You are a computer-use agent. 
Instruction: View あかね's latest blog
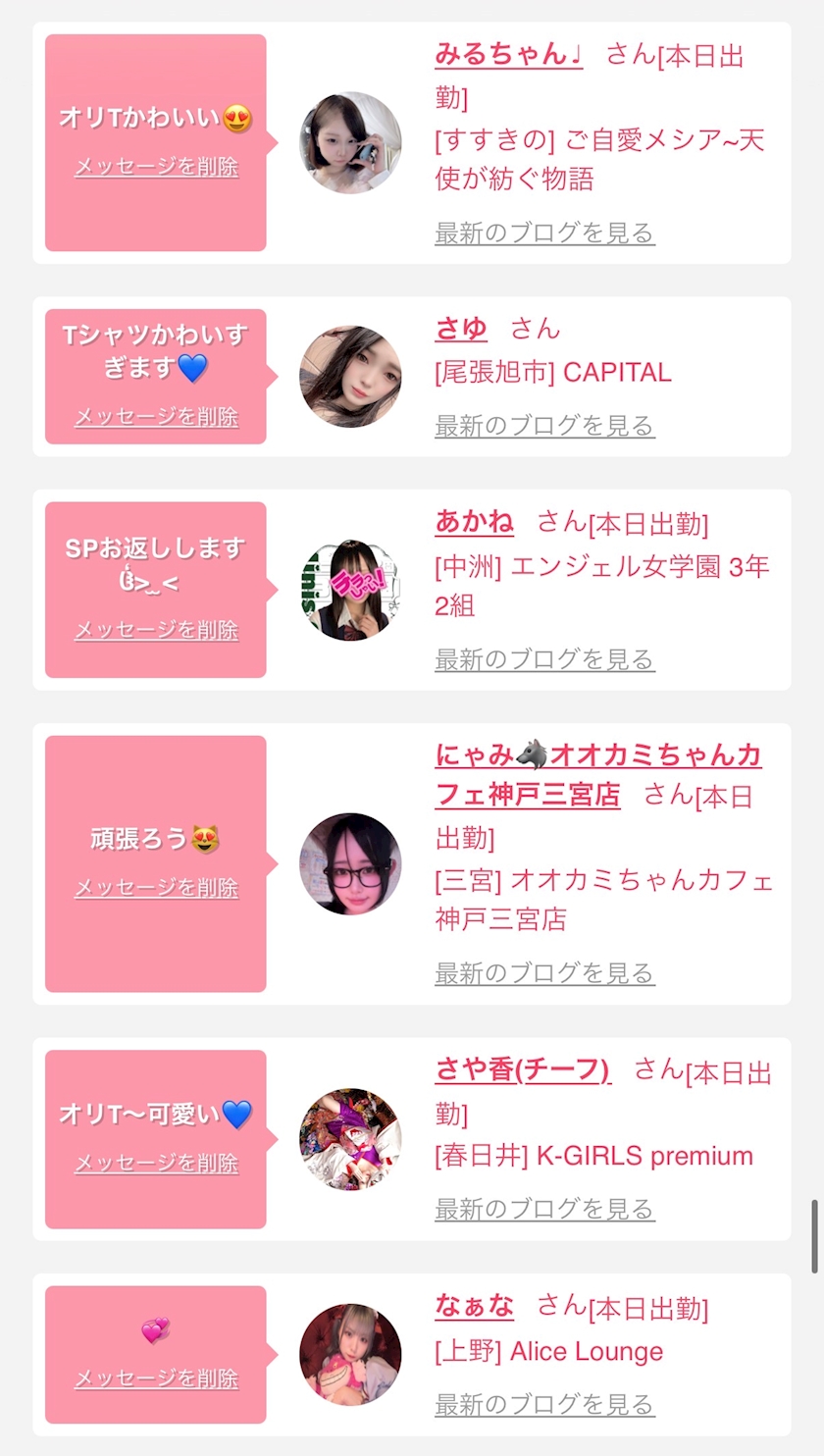coord(544,659)
